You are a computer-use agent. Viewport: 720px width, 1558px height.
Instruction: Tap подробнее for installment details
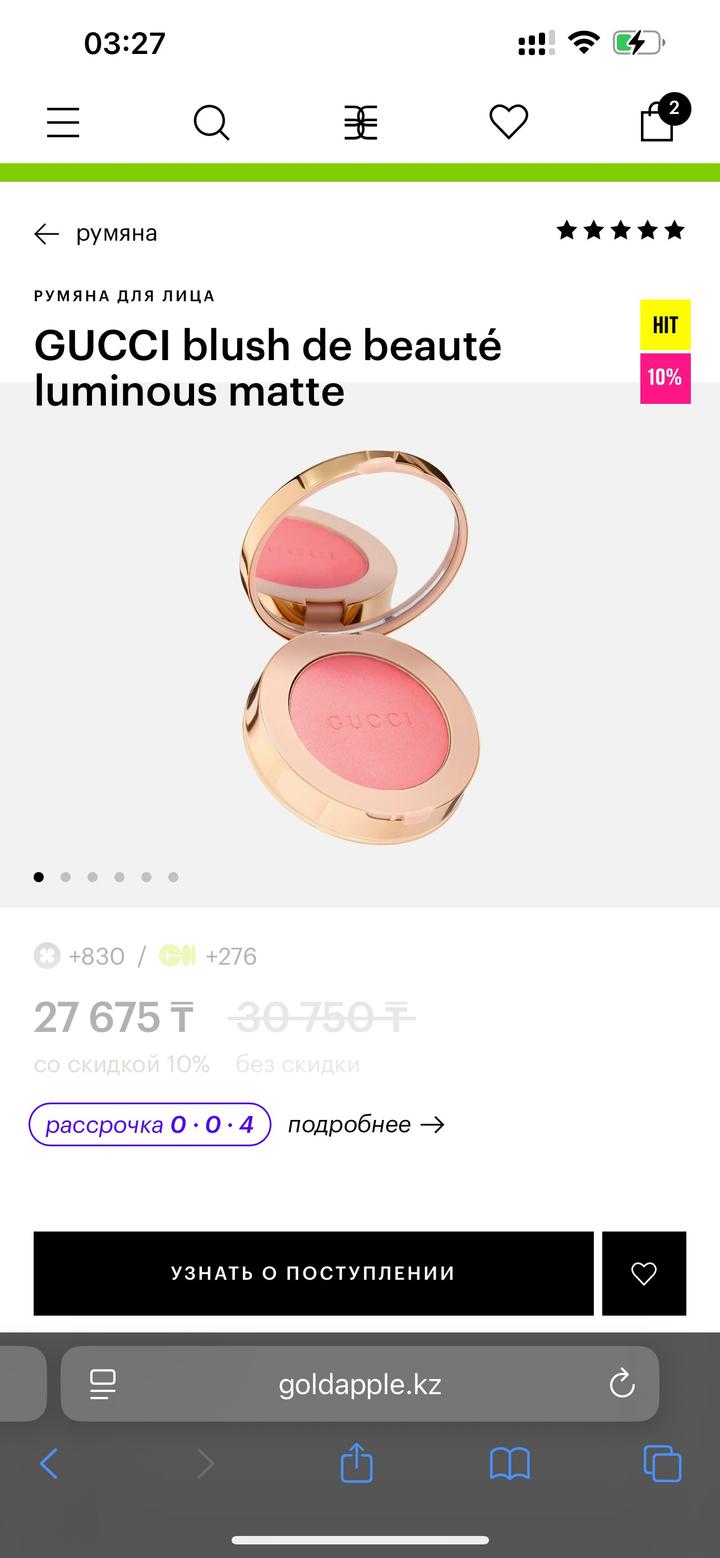pyautogui.click(x=366, y=1124)
